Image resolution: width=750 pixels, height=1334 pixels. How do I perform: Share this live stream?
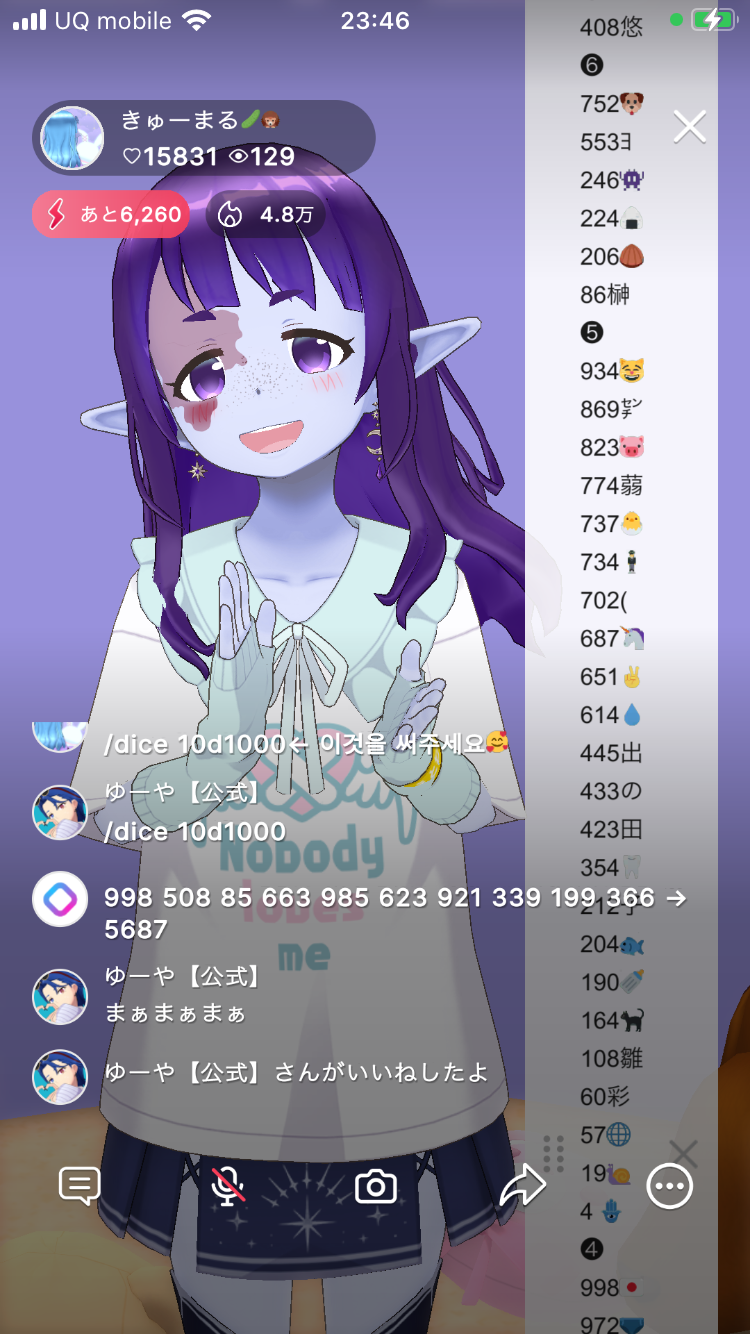pos(522,1187)
